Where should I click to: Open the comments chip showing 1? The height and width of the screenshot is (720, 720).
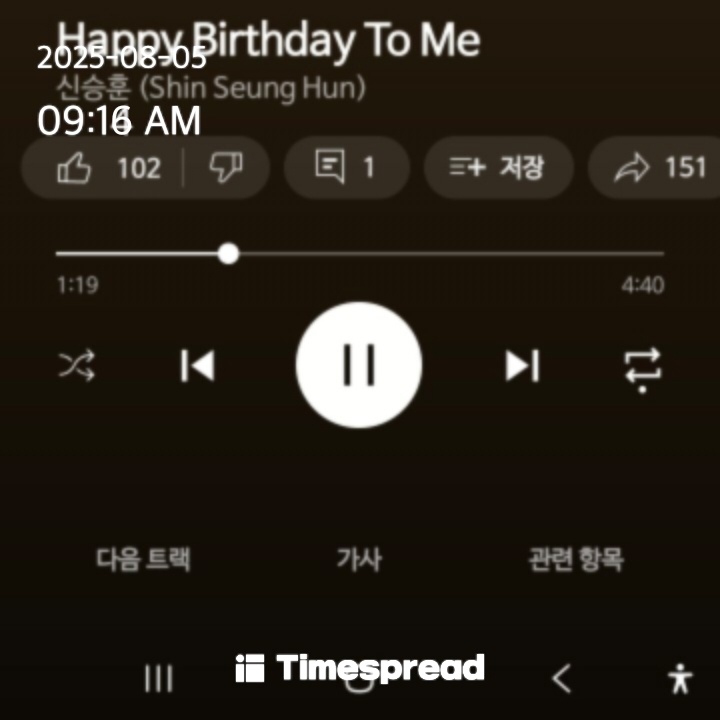[346, 167]
